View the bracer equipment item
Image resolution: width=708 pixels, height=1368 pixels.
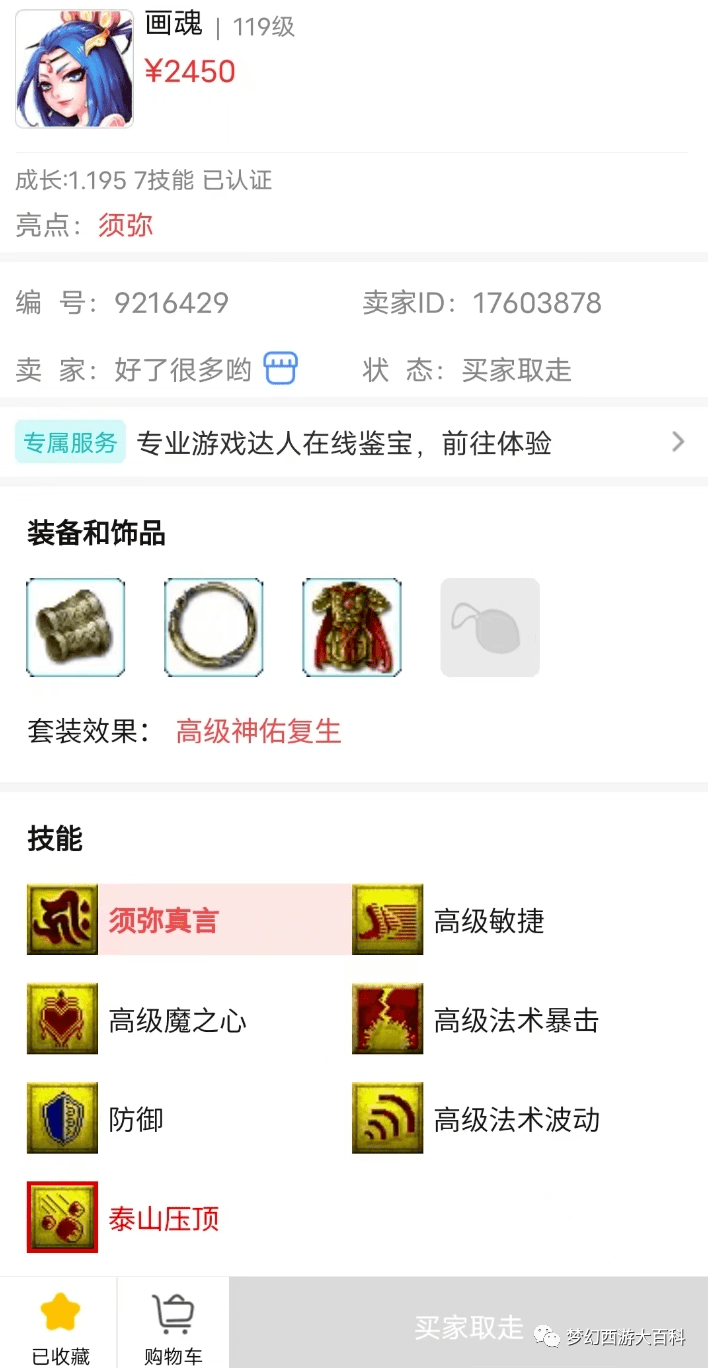(x=76, y=627)
